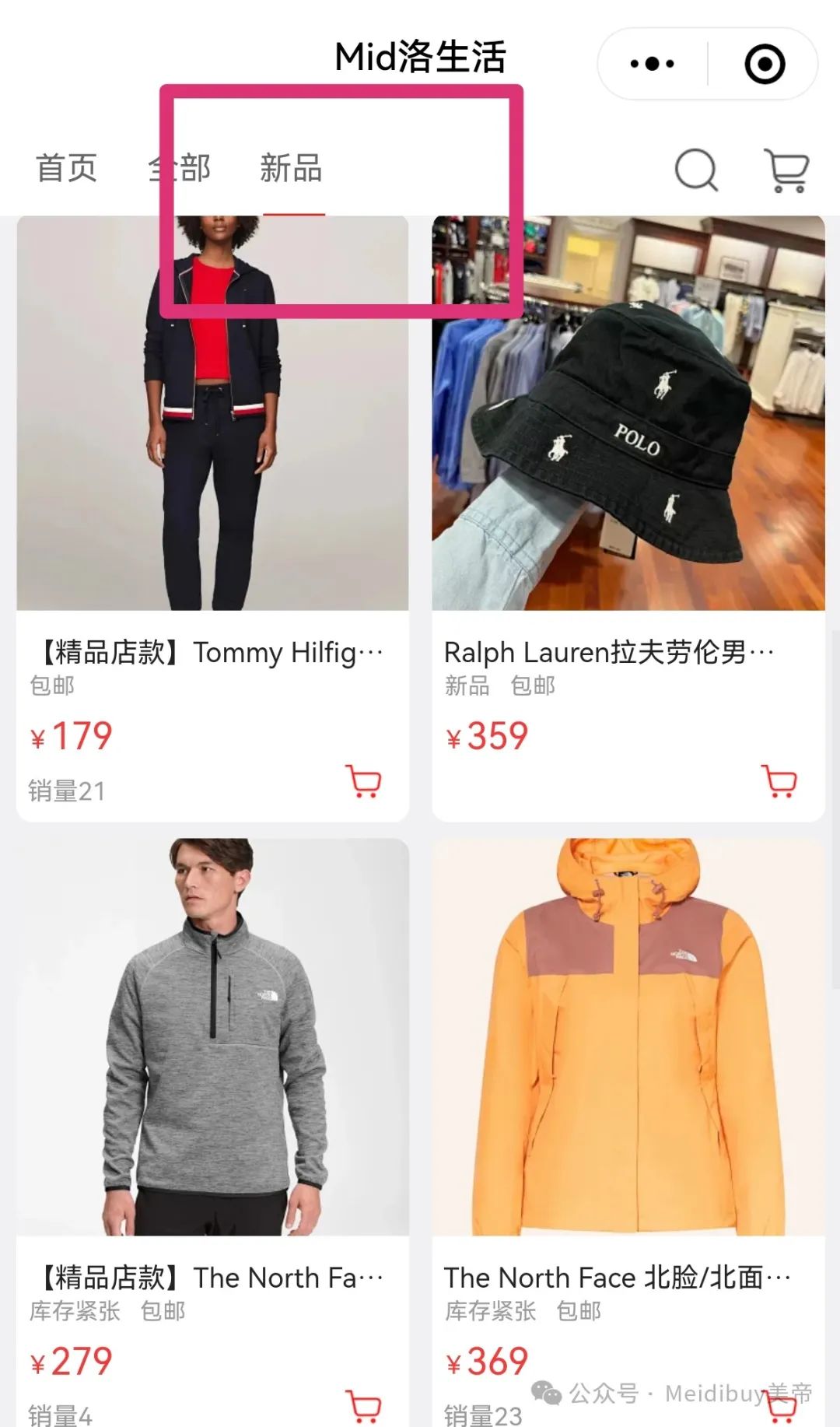840x1427 pixels.
Task: Add North Face ¥279 pullover to cart
Action: click(x=363, y=1405)
